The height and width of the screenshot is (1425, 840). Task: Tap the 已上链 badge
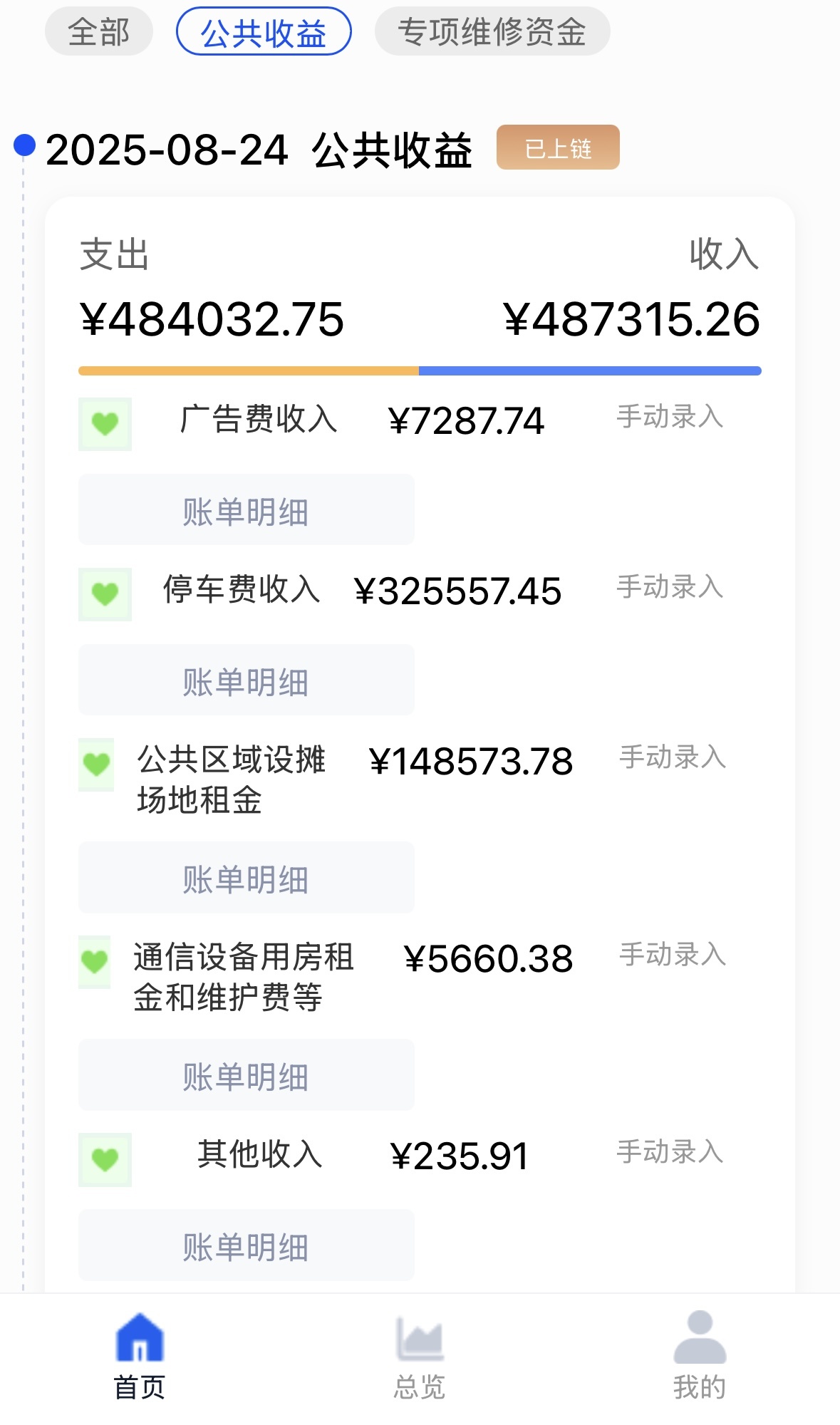click(558, 147)
